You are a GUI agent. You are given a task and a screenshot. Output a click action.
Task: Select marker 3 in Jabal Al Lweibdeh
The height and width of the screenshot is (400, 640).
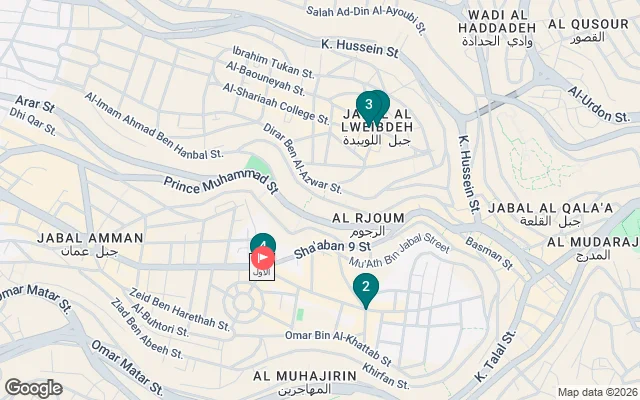pos(370,104)
